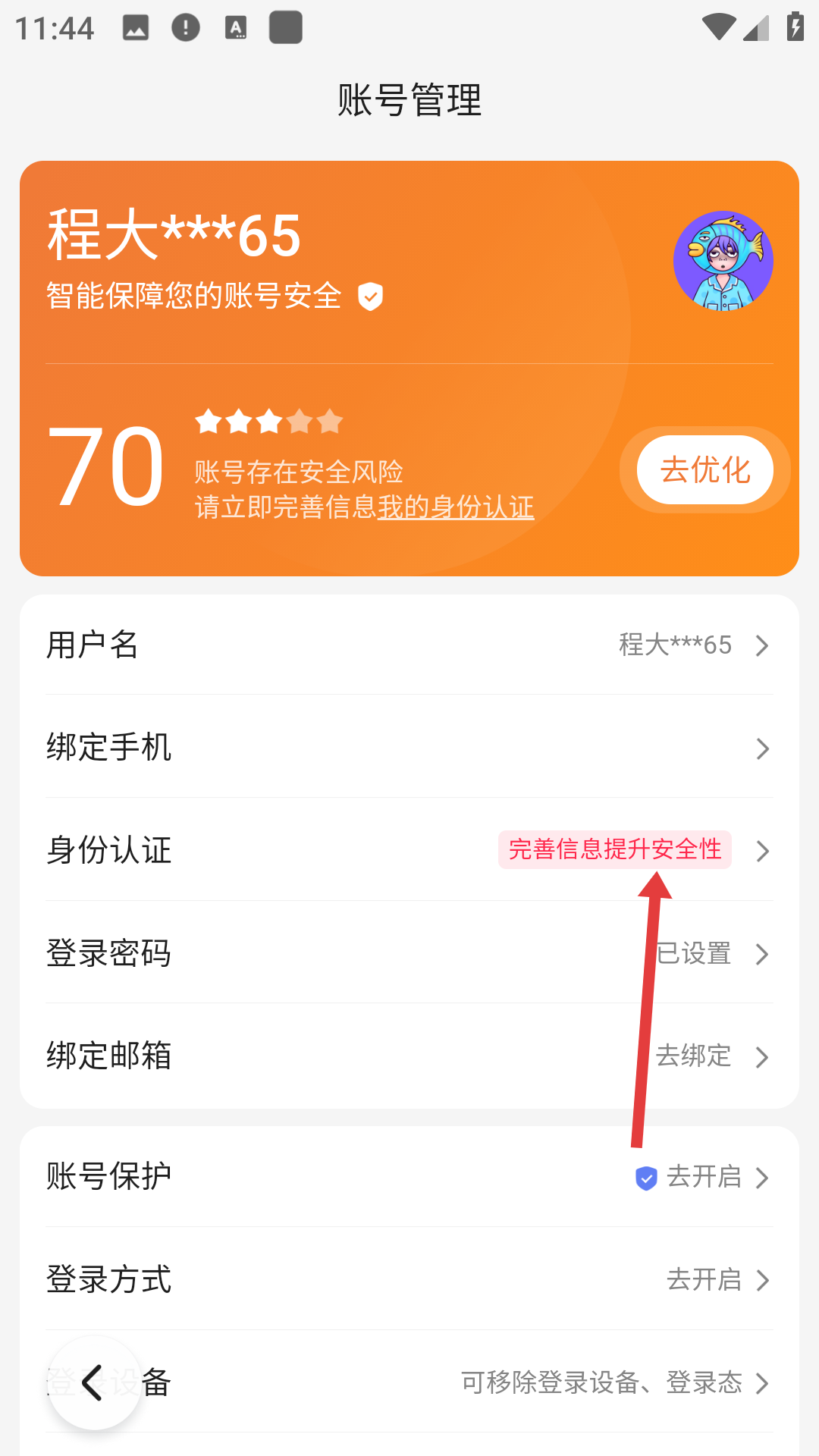Click the image notification icon in status bar
This screenshot has width=819, height=1456.
[x=135, y=27]
